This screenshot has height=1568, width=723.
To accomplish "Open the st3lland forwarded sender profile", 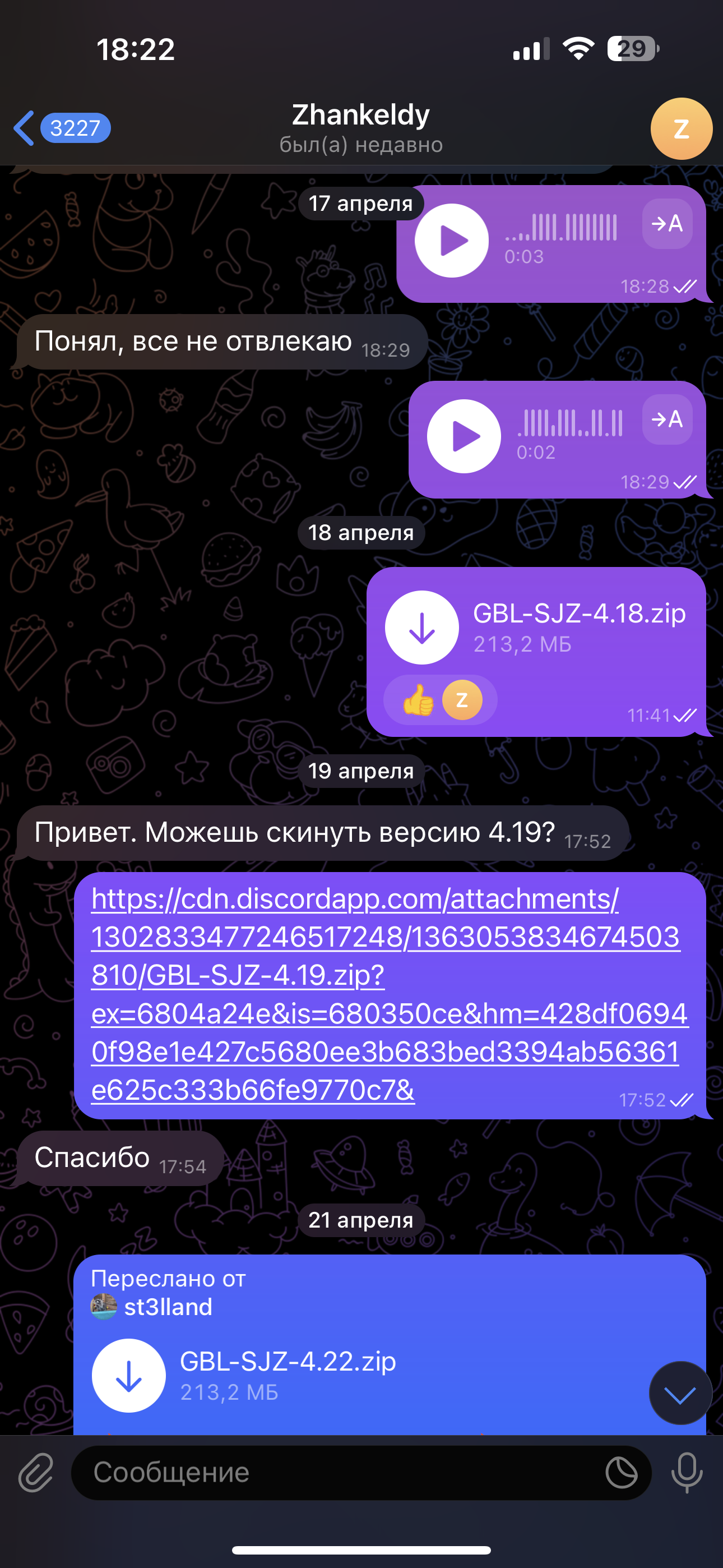I will (x=168, y=1307).
